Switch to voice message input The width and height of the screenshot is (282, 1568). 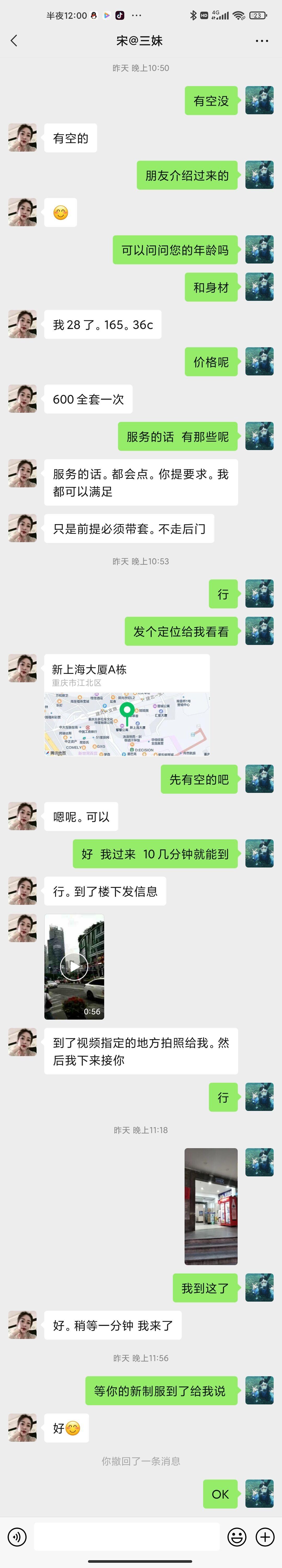[17, 1537]
